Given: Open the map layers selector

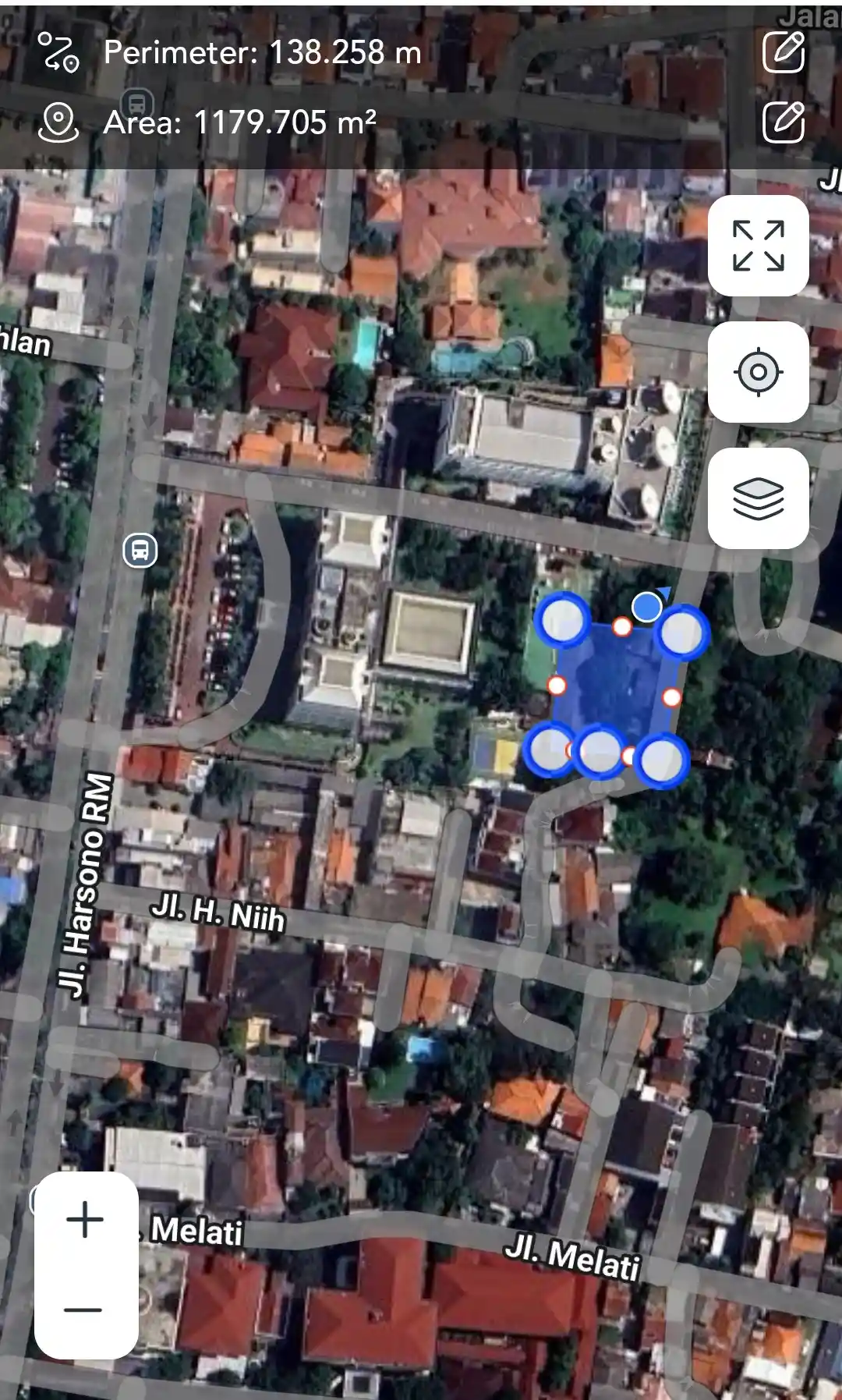Looking at the screenshot, I should click(758, 498).
